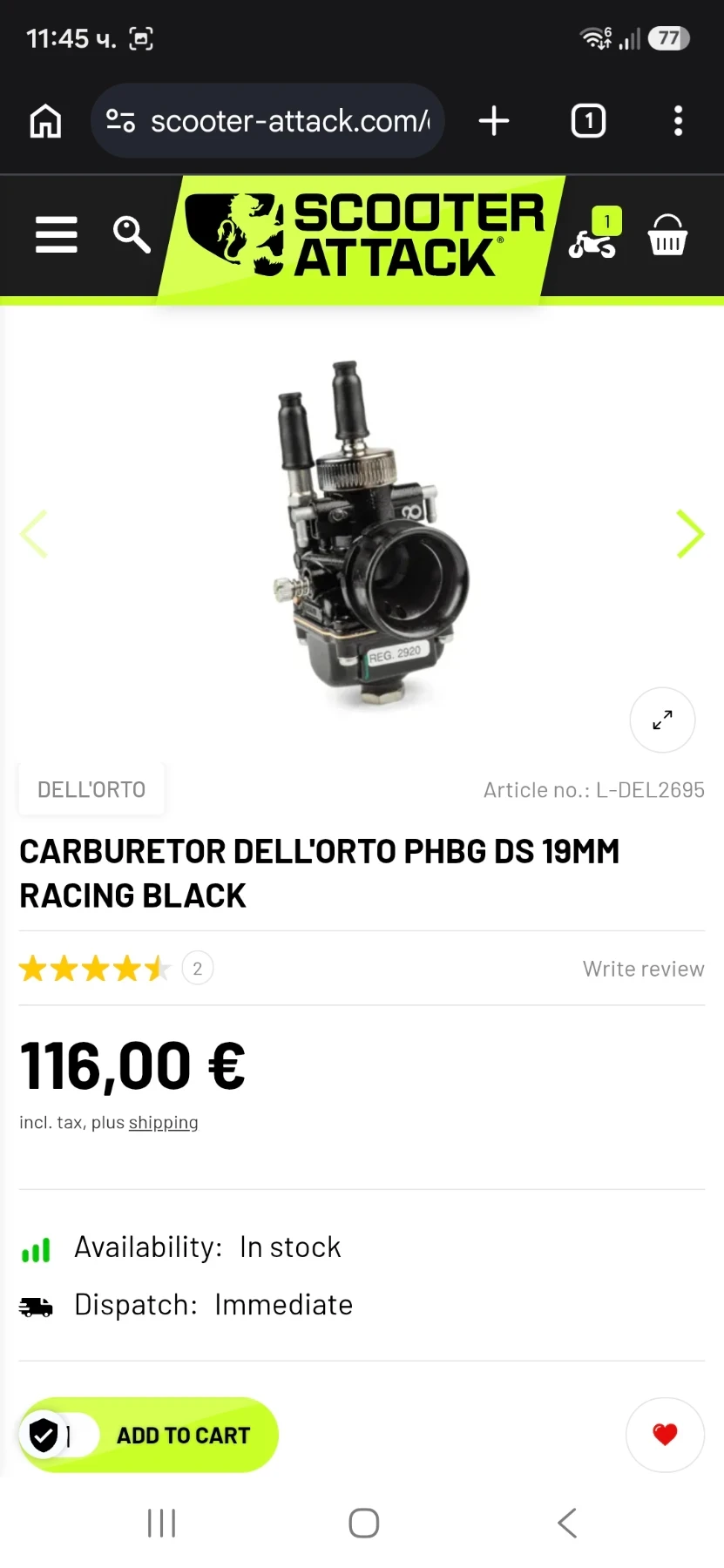
Task: Go to browser home page
Action: pos(46,121)
